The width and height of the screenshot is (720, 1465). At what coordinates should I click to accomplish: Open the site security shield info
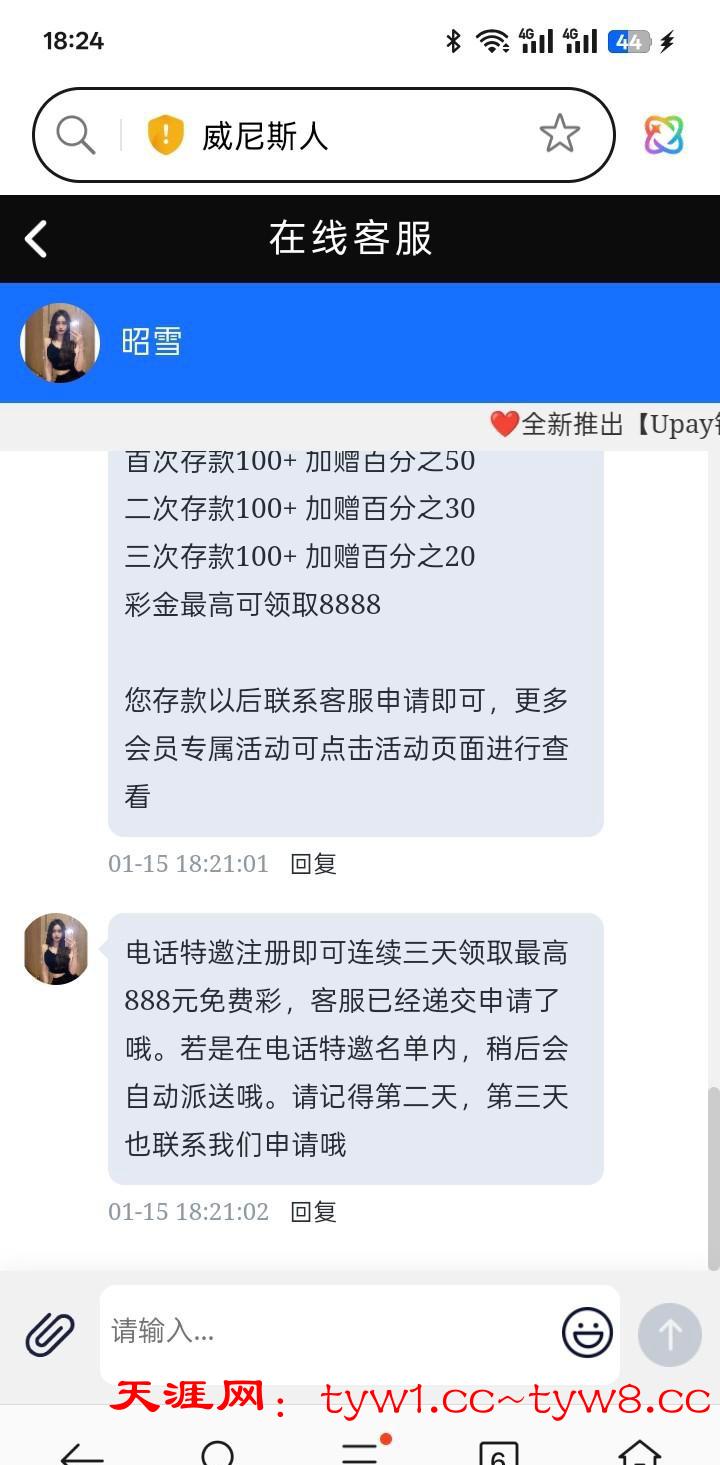(166, 135)
